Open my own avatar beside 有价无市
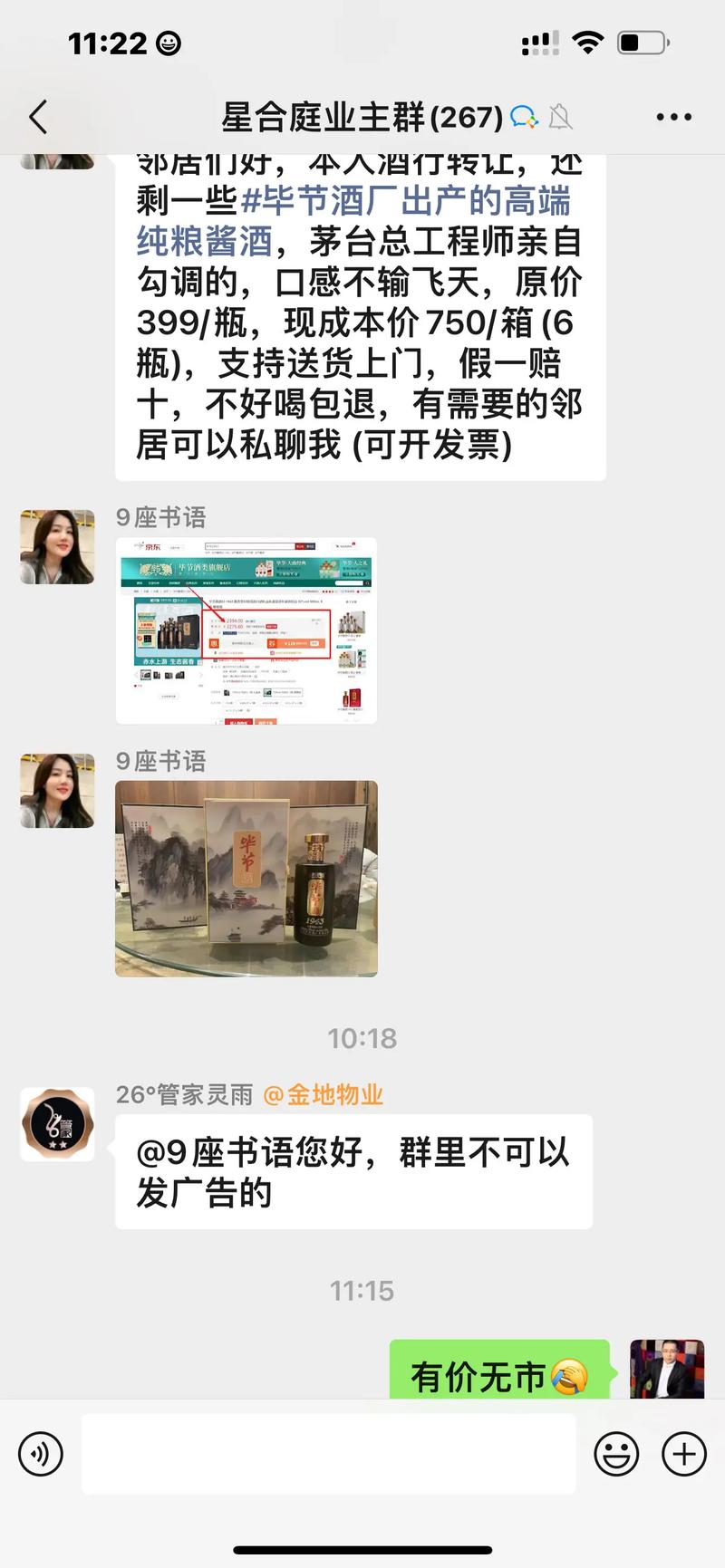725x1568 pixels. [x=667, y=1369]
